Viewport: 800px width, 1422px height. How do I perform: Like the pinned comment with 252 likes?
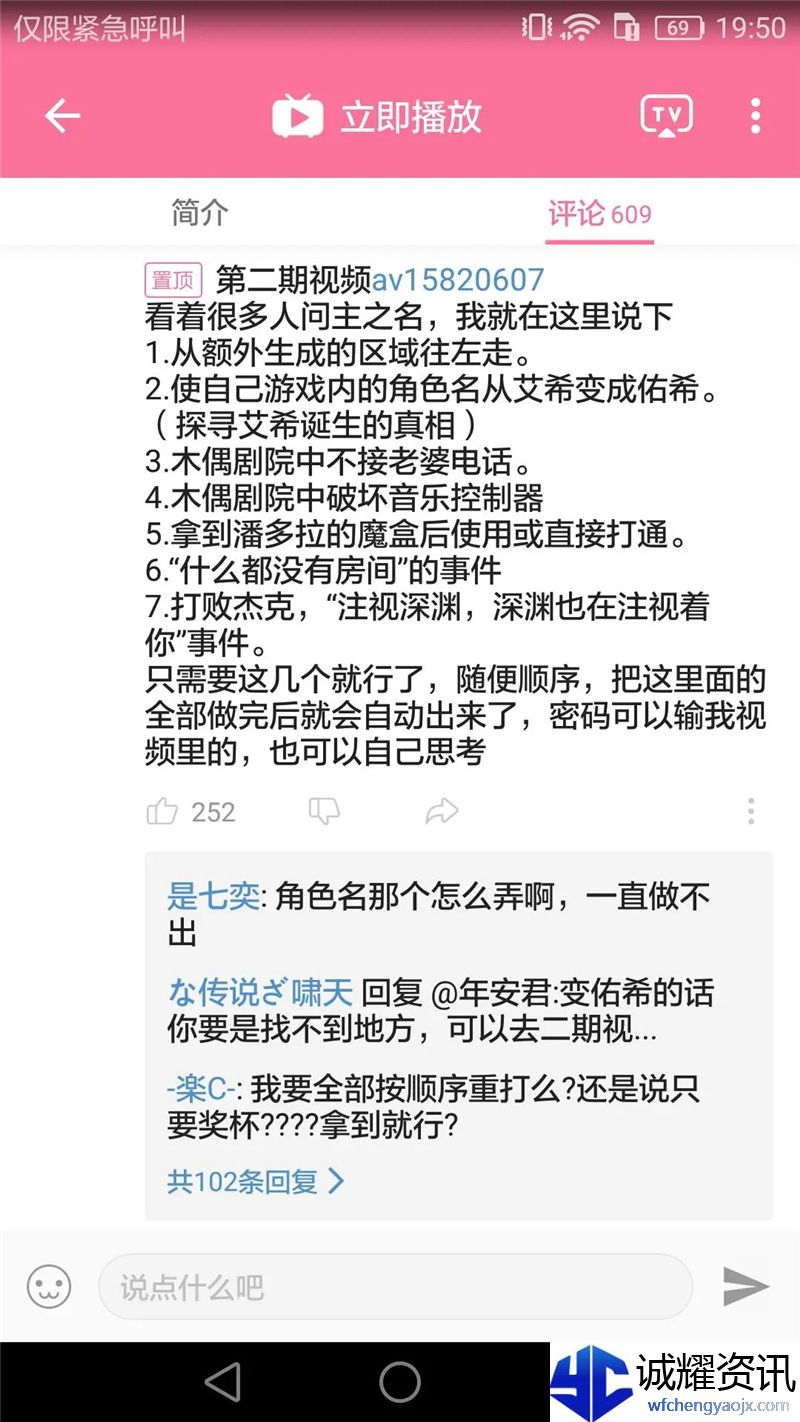tap(163, 811)
